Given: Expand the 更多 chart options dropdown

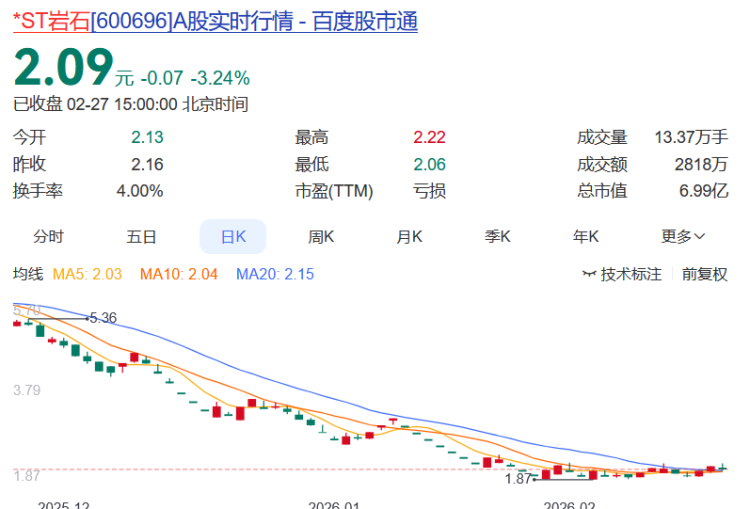Looking at the screenshot, I should 683,237.
